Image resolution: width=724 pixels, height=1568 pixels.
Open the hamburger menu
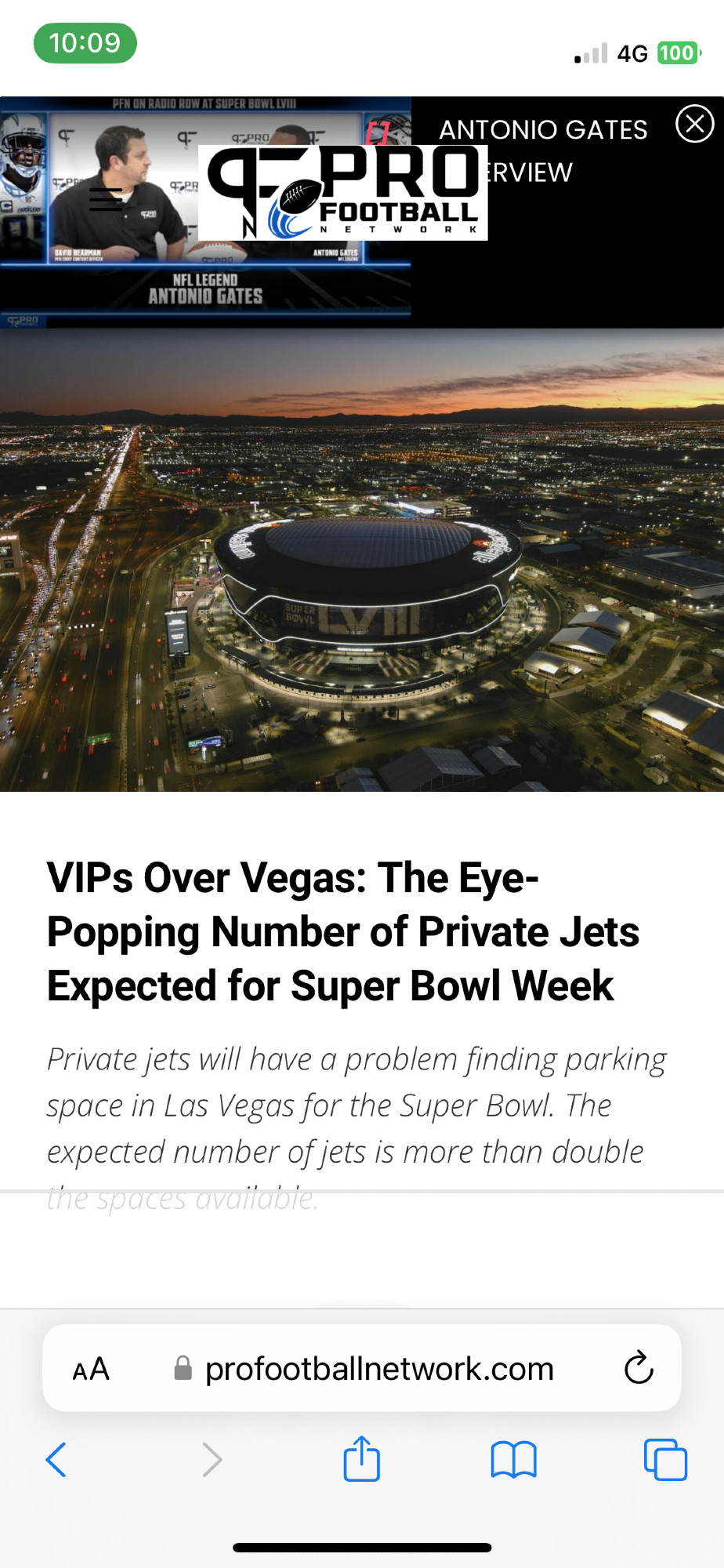(106, 200)
